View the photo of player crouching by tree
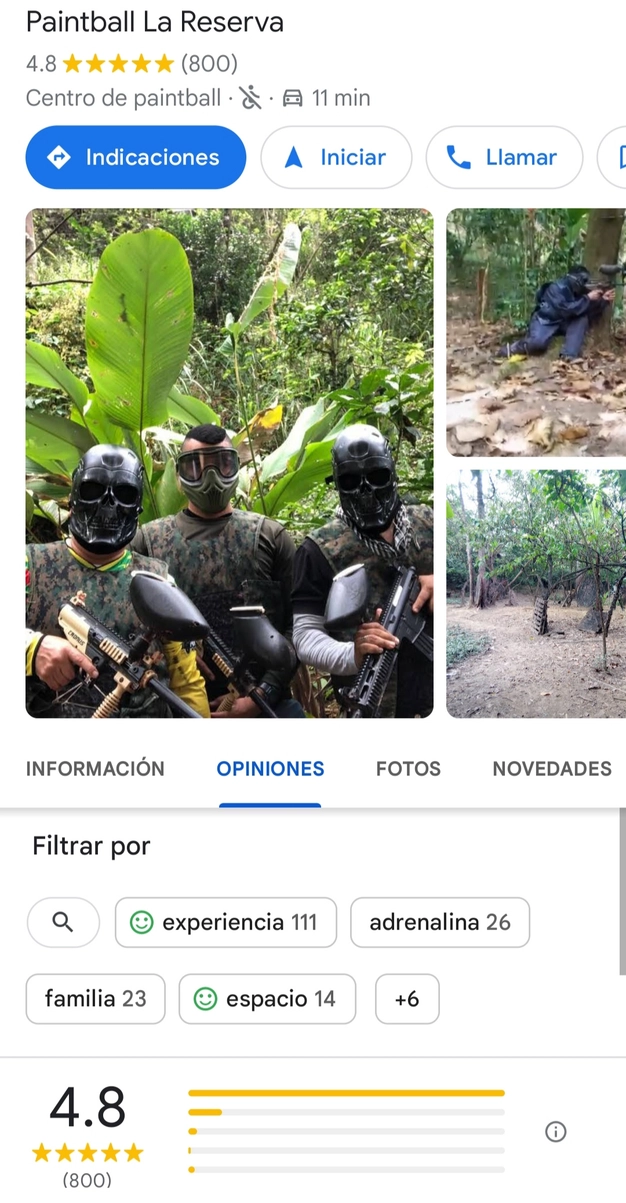 (536, 332)
